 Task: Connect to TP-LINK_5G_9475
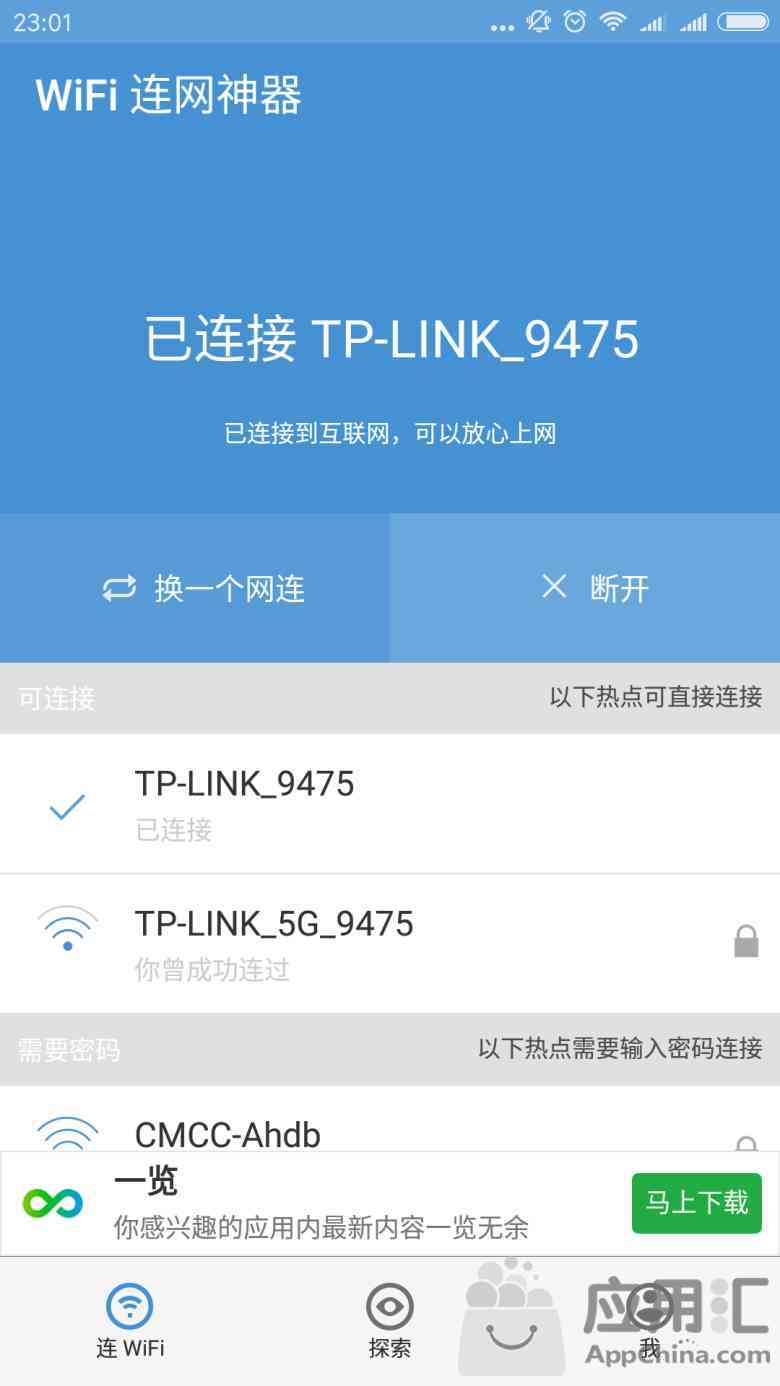pyautogui.click(x=390, y=943)
